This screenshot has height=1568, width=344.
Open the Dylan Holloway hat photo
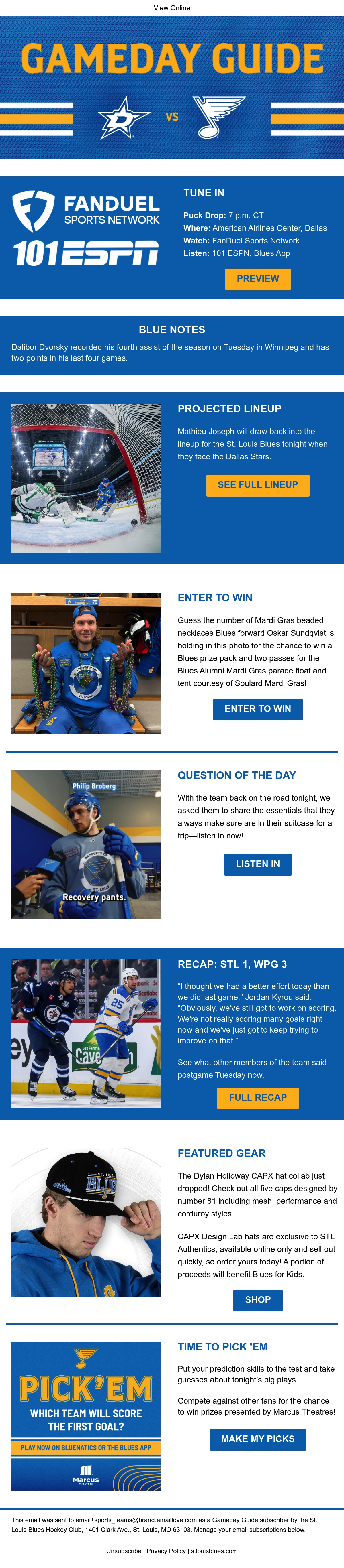[x=86, y=1222]
